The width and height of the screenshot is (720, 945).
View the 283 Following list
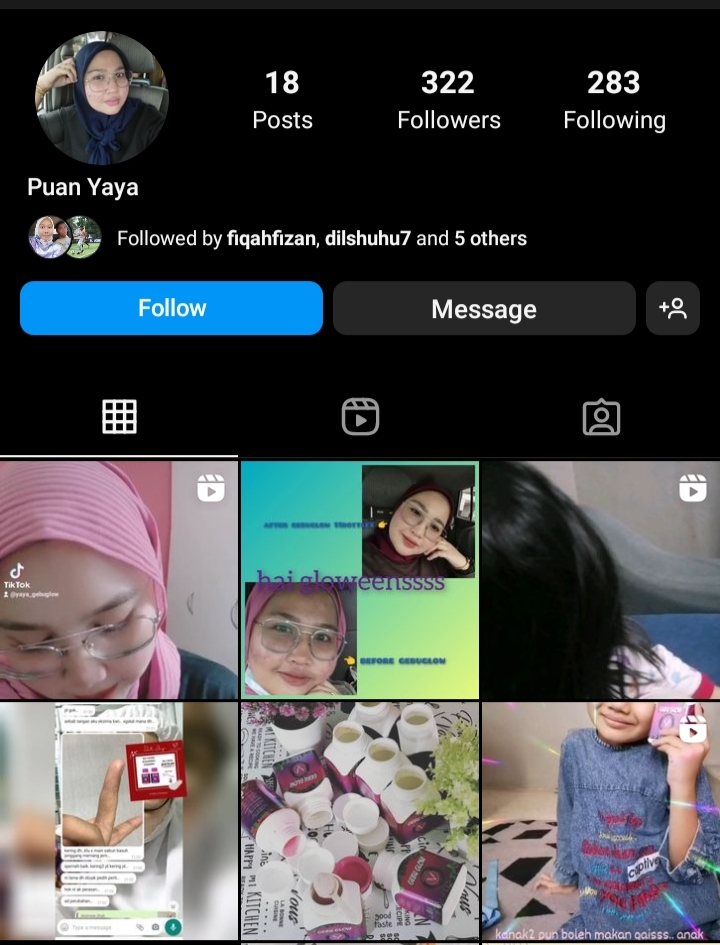[x=614, y=100]
